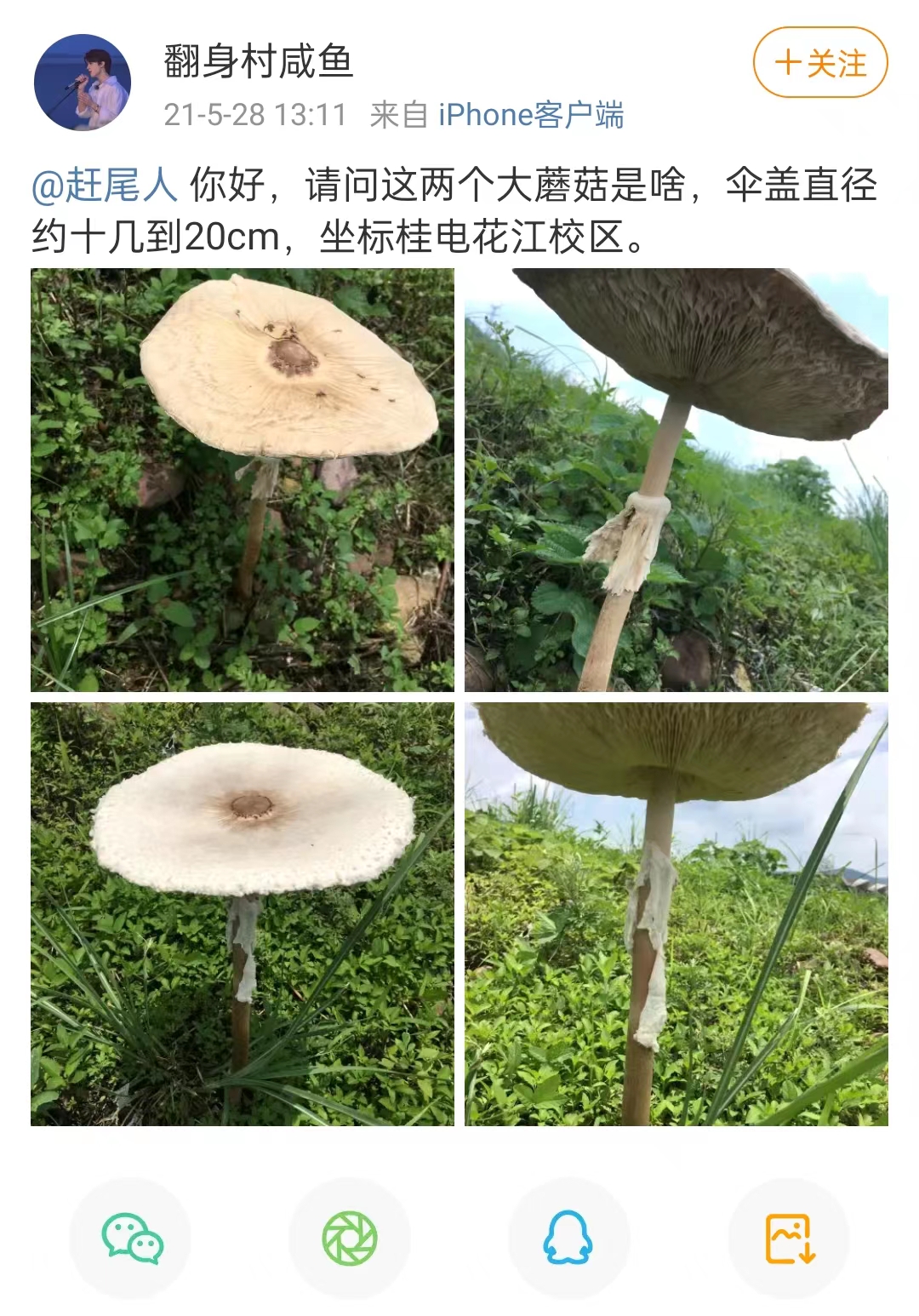This screenshot has width=919, height=1316.
Task: Share this post to QQ
Action: [568, 1238]
